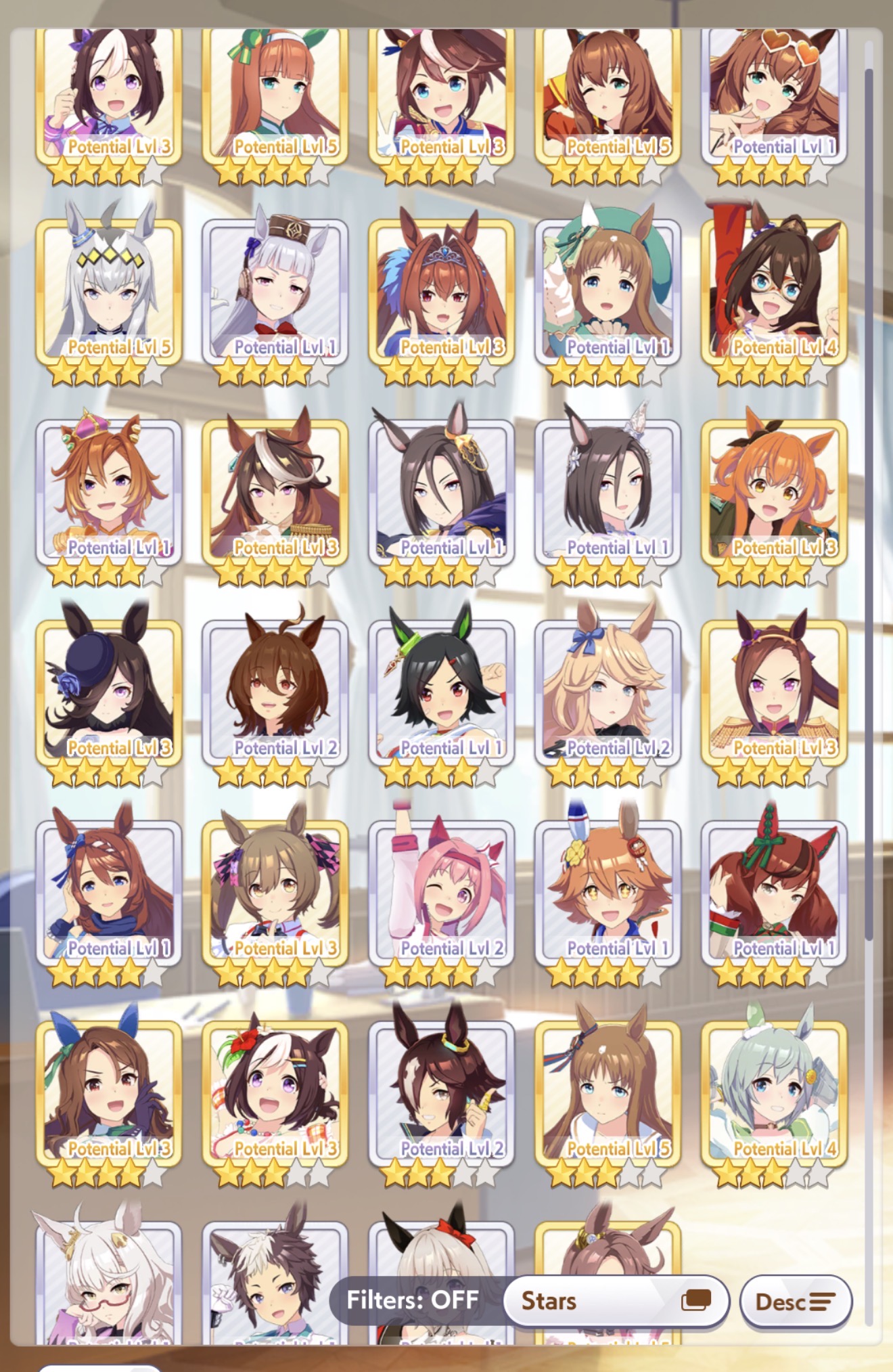Select the girl with heart sunglasses on head card
The width and height of the screenshot is (893, 1372).
tap(775, 95)
